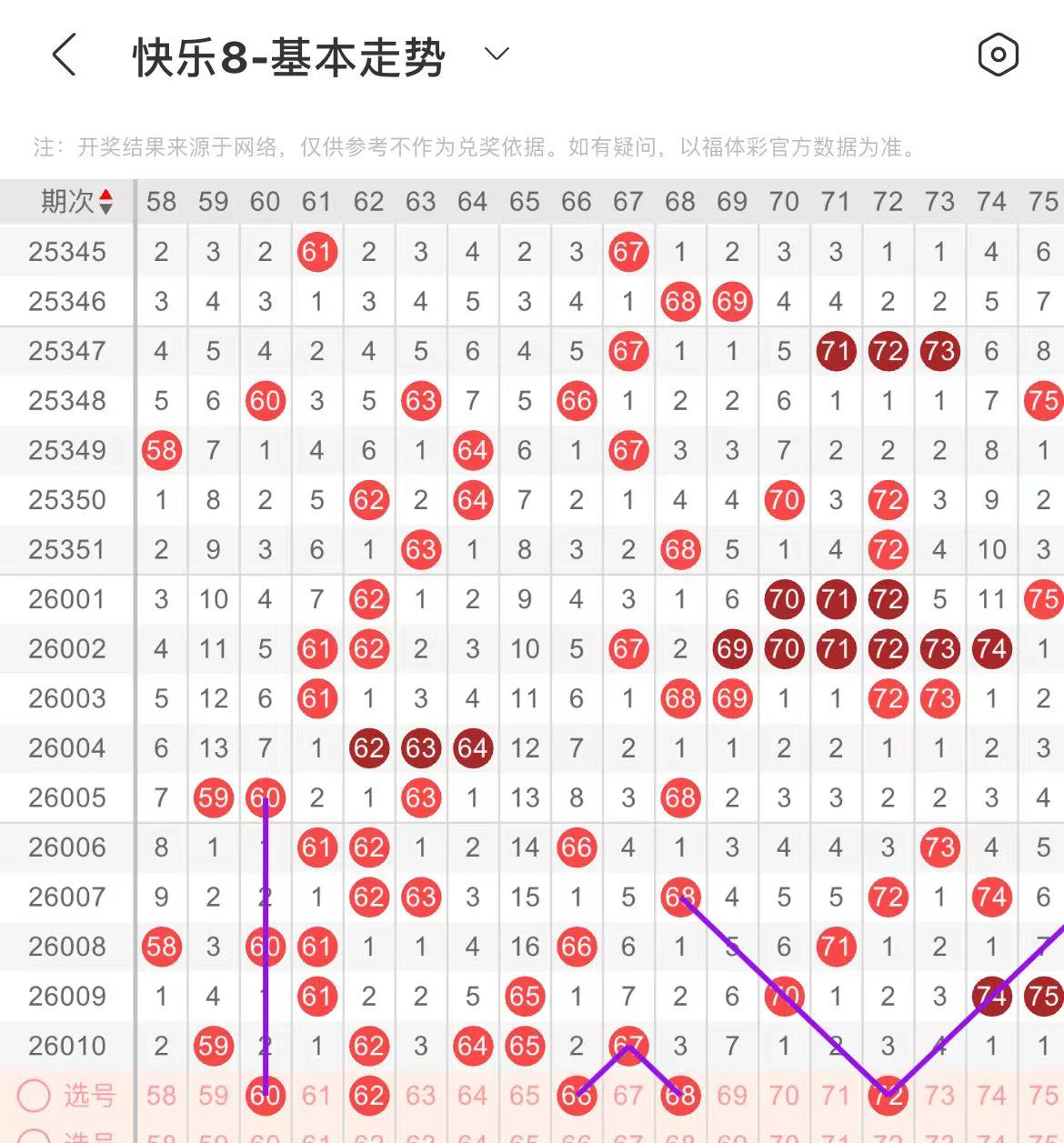The width and height of the screenshot is (1064, 1143).
Task: Pick number 69 in the first 选号 row
Action: 731,1096
